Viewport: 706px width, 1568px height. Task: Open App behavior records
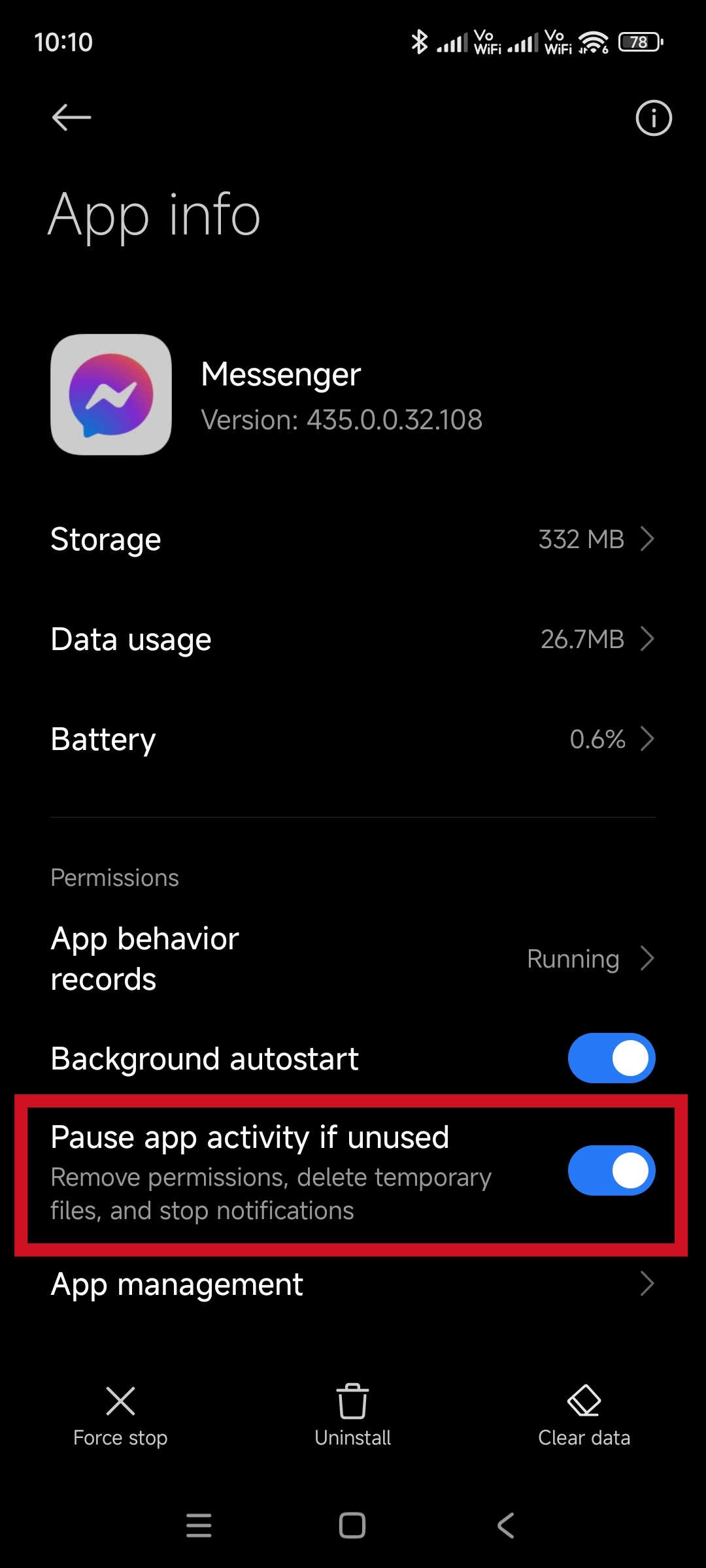pyautogui.click(x=353, y=958)
